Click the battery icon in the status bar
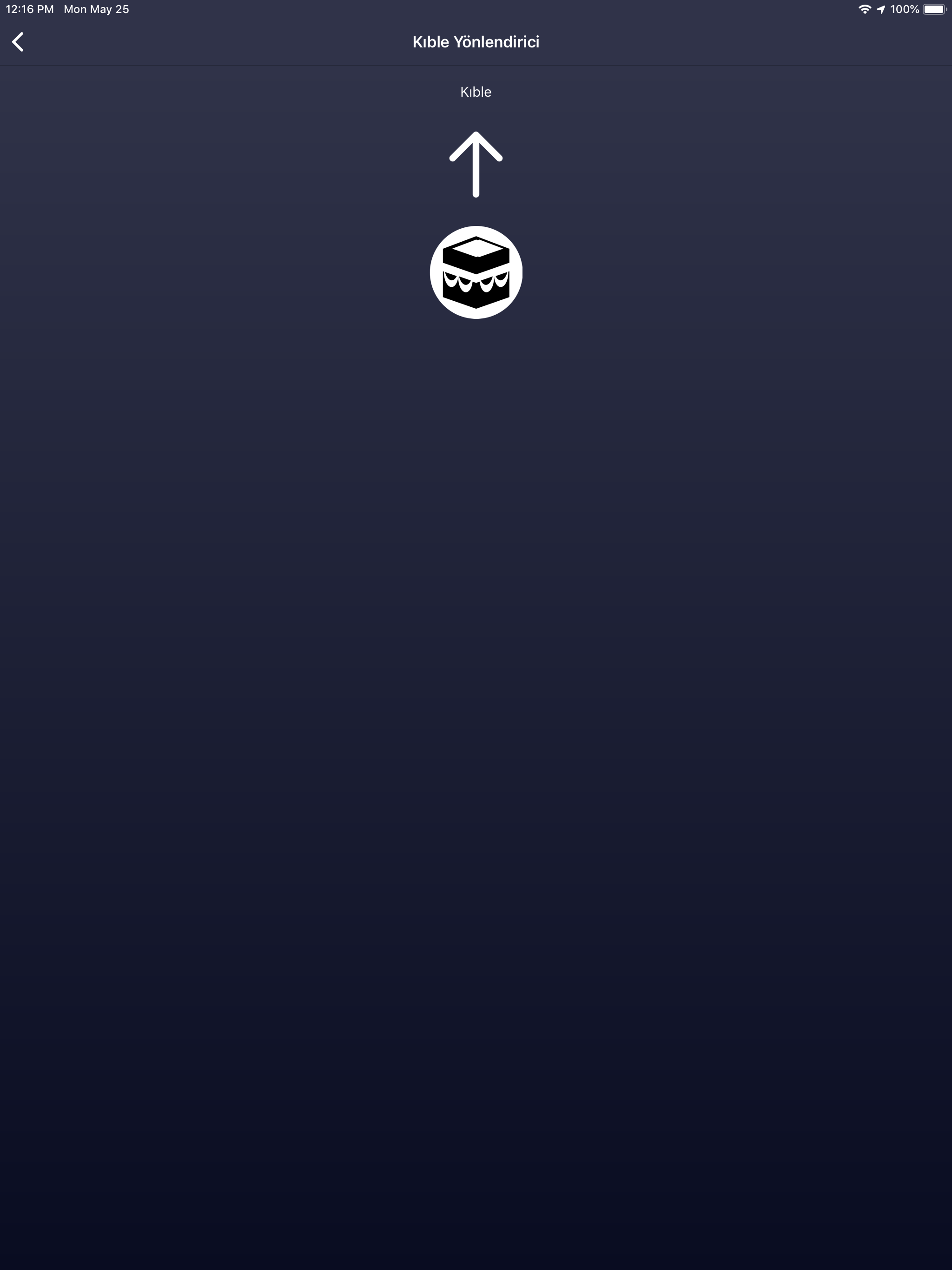Screen dimensions: 952x1270 (934, 9)
